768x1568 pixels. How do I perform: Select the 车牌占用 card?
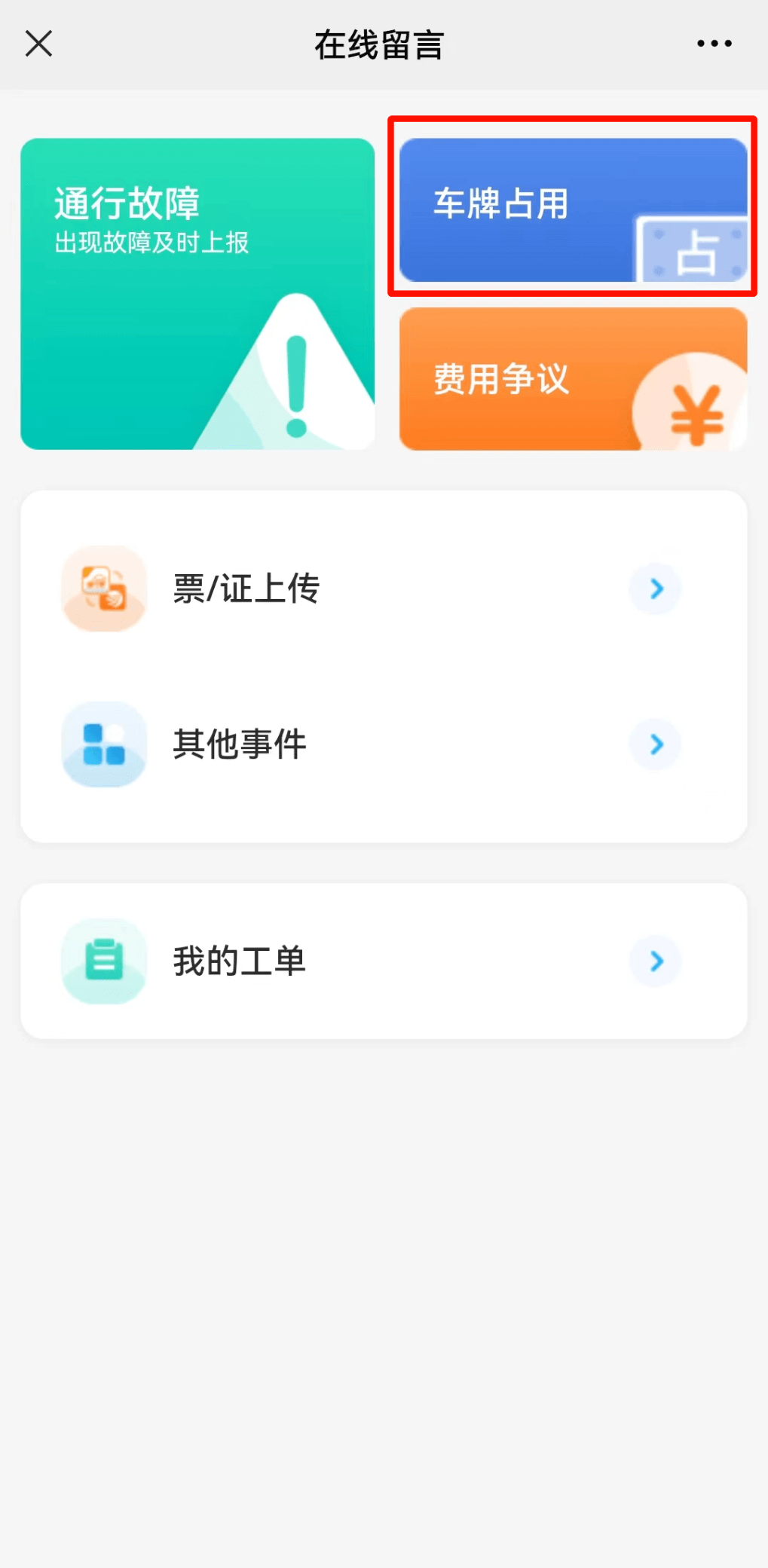[x=573, y=209]
